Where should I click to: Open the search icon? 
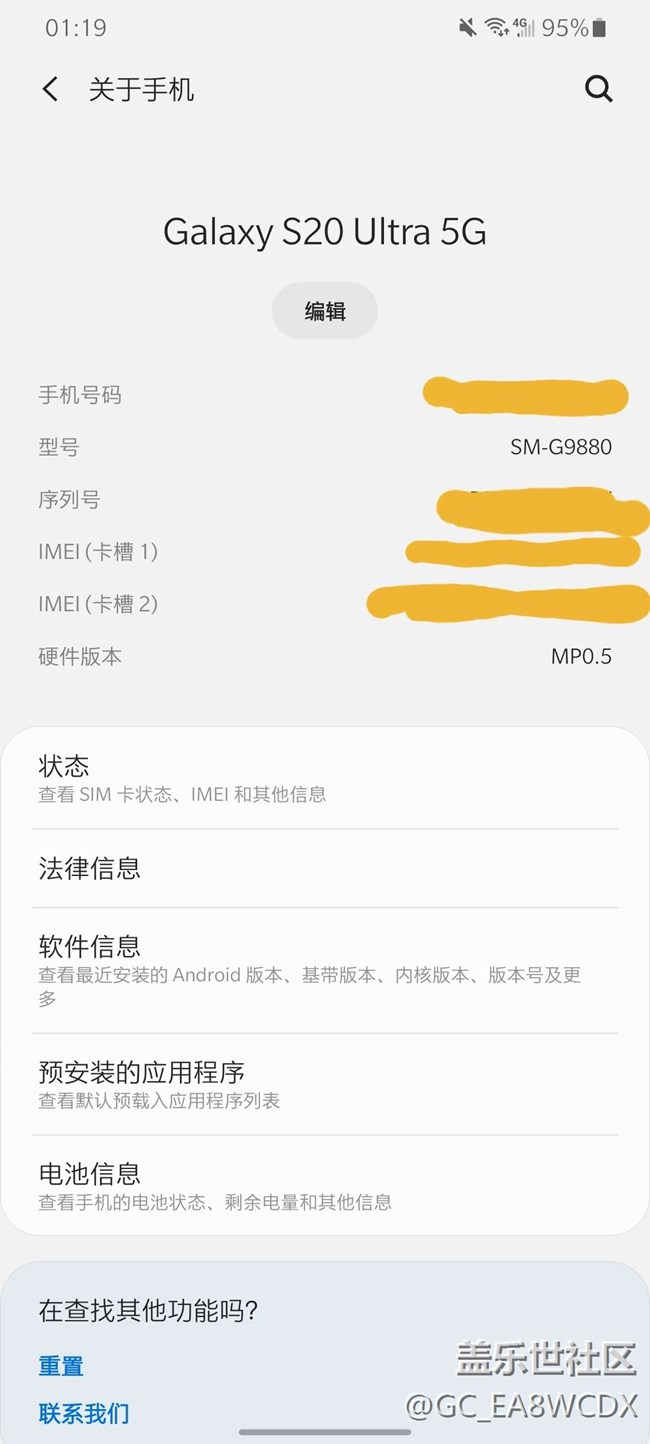(x=598, y=89)
